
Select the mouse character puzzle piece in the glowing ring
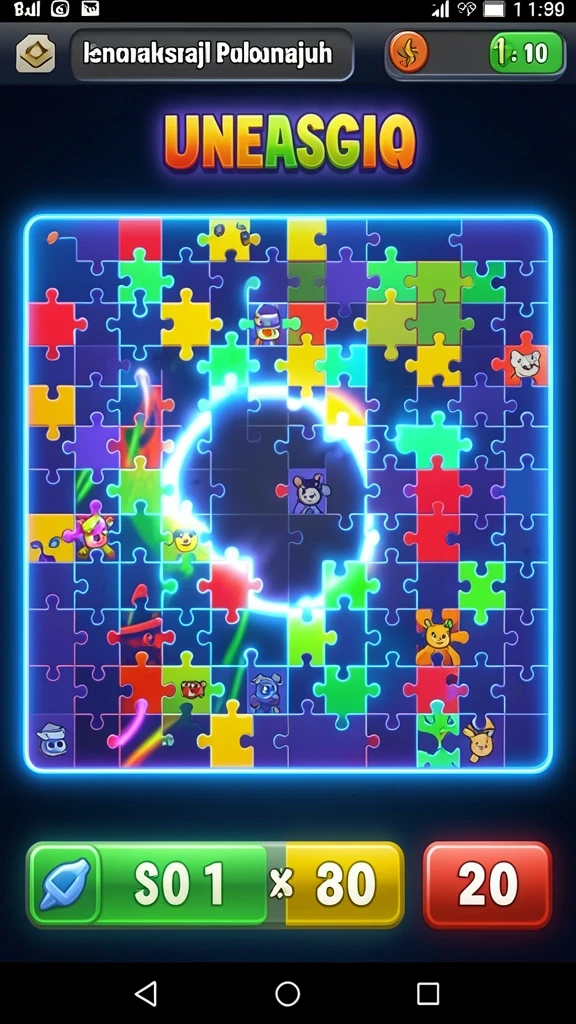tap(308, 492)
